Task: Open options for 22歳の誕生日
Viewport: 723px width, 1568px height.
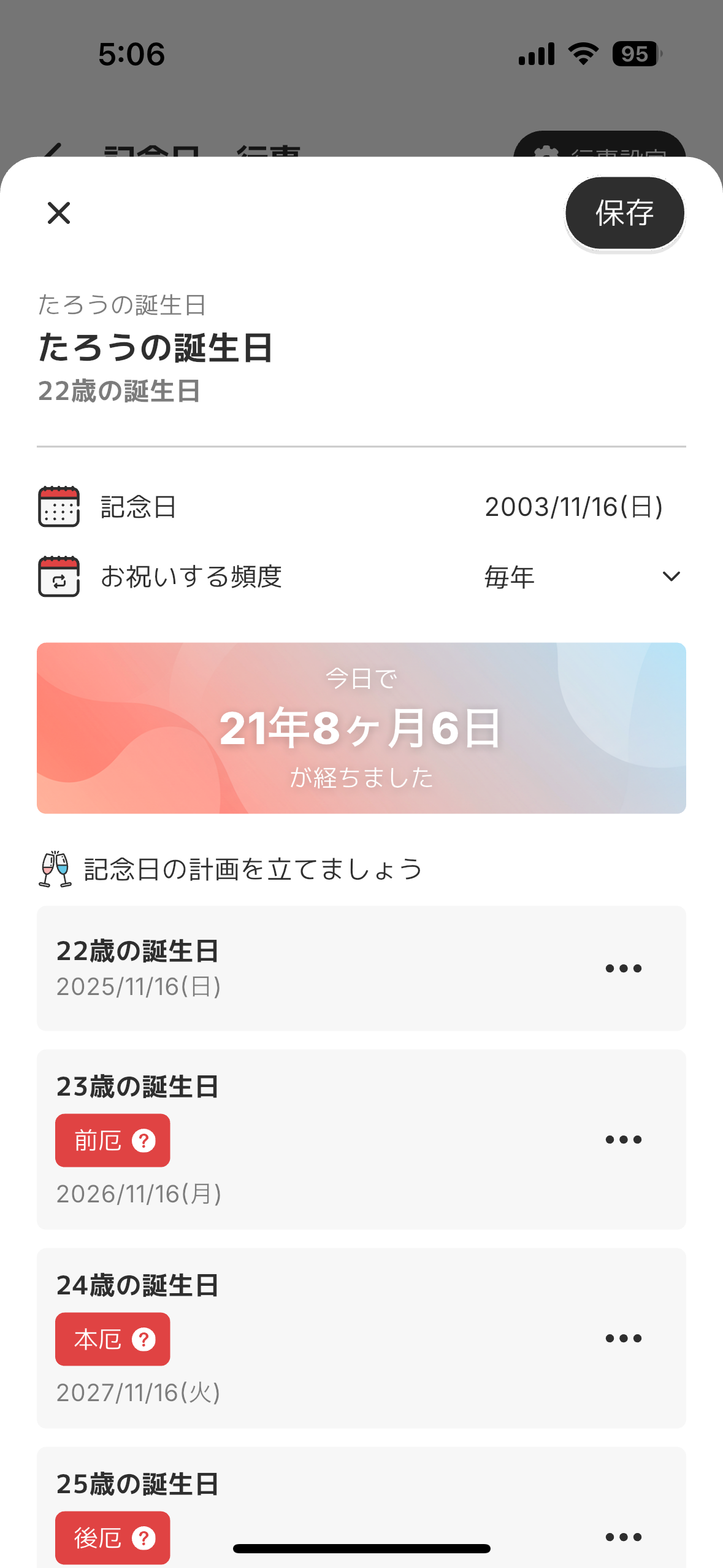Action: (623, 969)
